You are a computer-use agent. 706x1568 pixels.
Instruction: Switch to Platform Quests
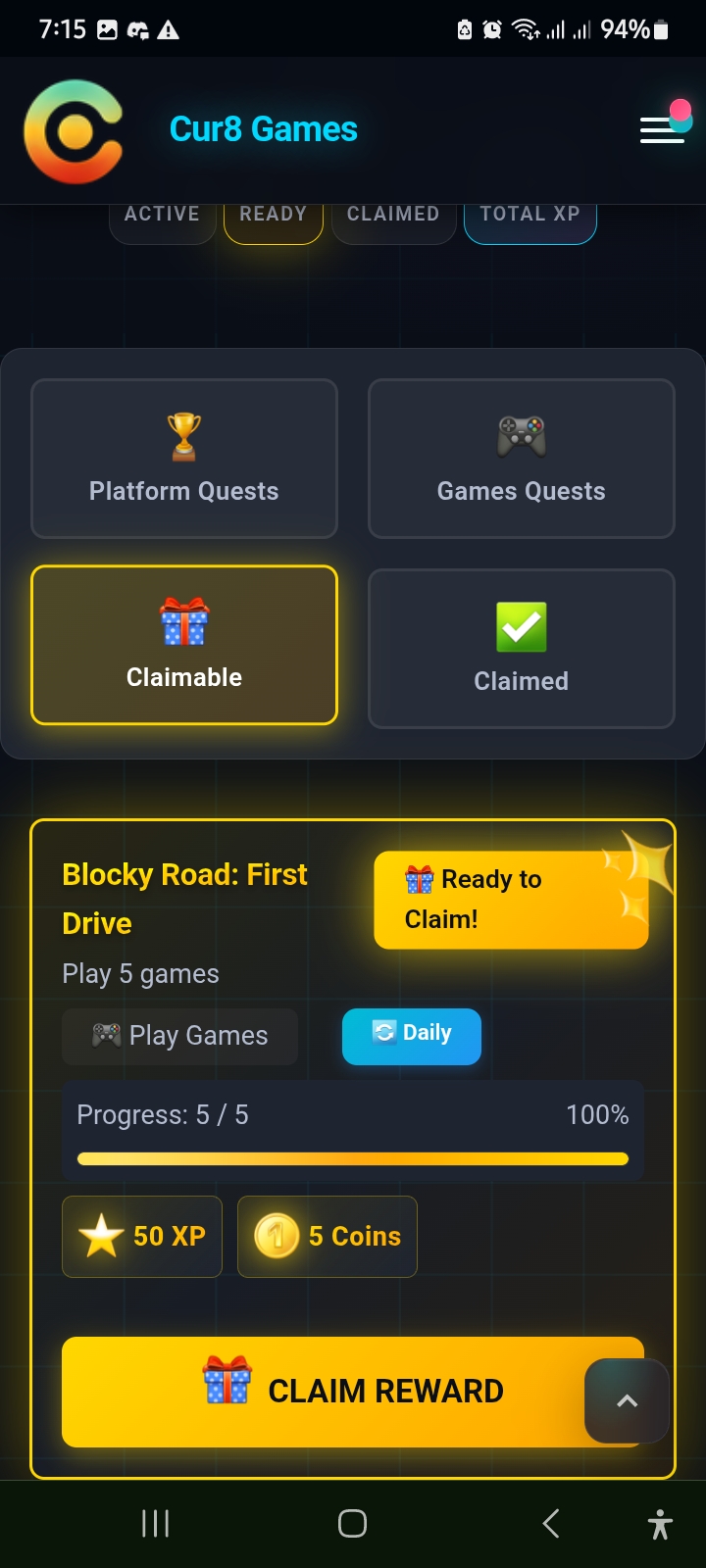click(x=184, y=459)
